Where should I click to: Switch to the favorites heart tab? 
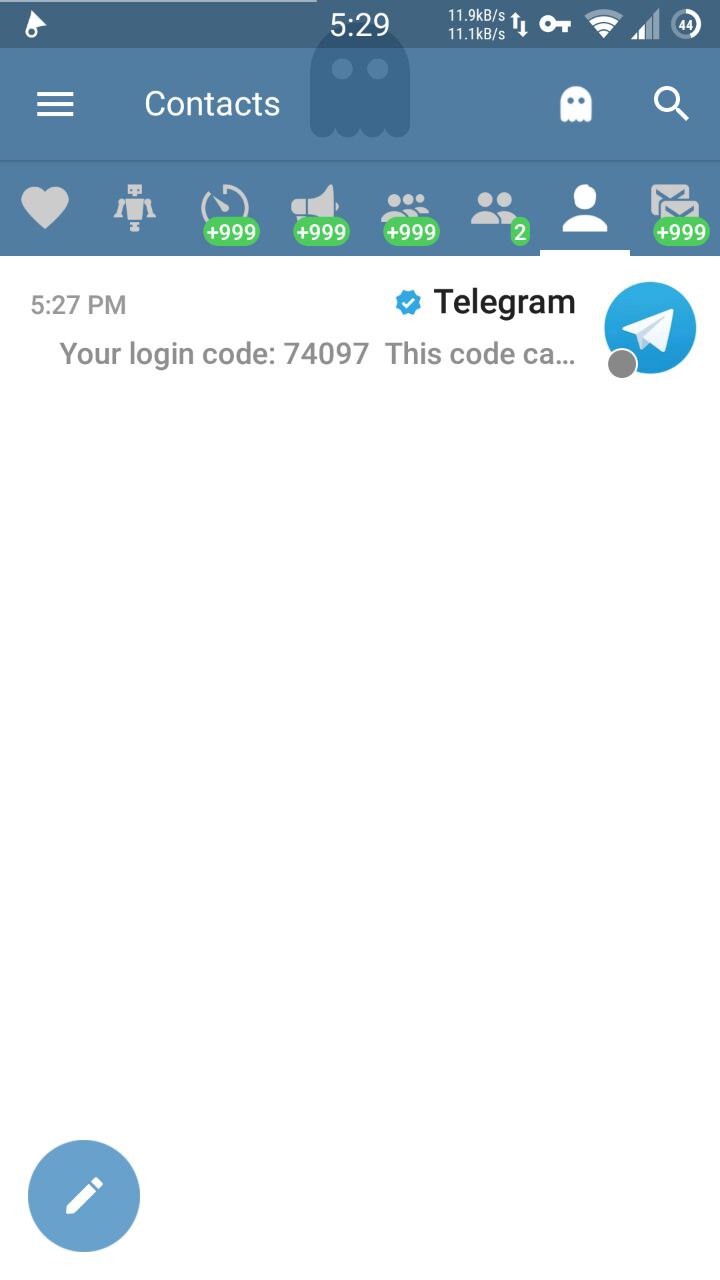click(45, 209)
